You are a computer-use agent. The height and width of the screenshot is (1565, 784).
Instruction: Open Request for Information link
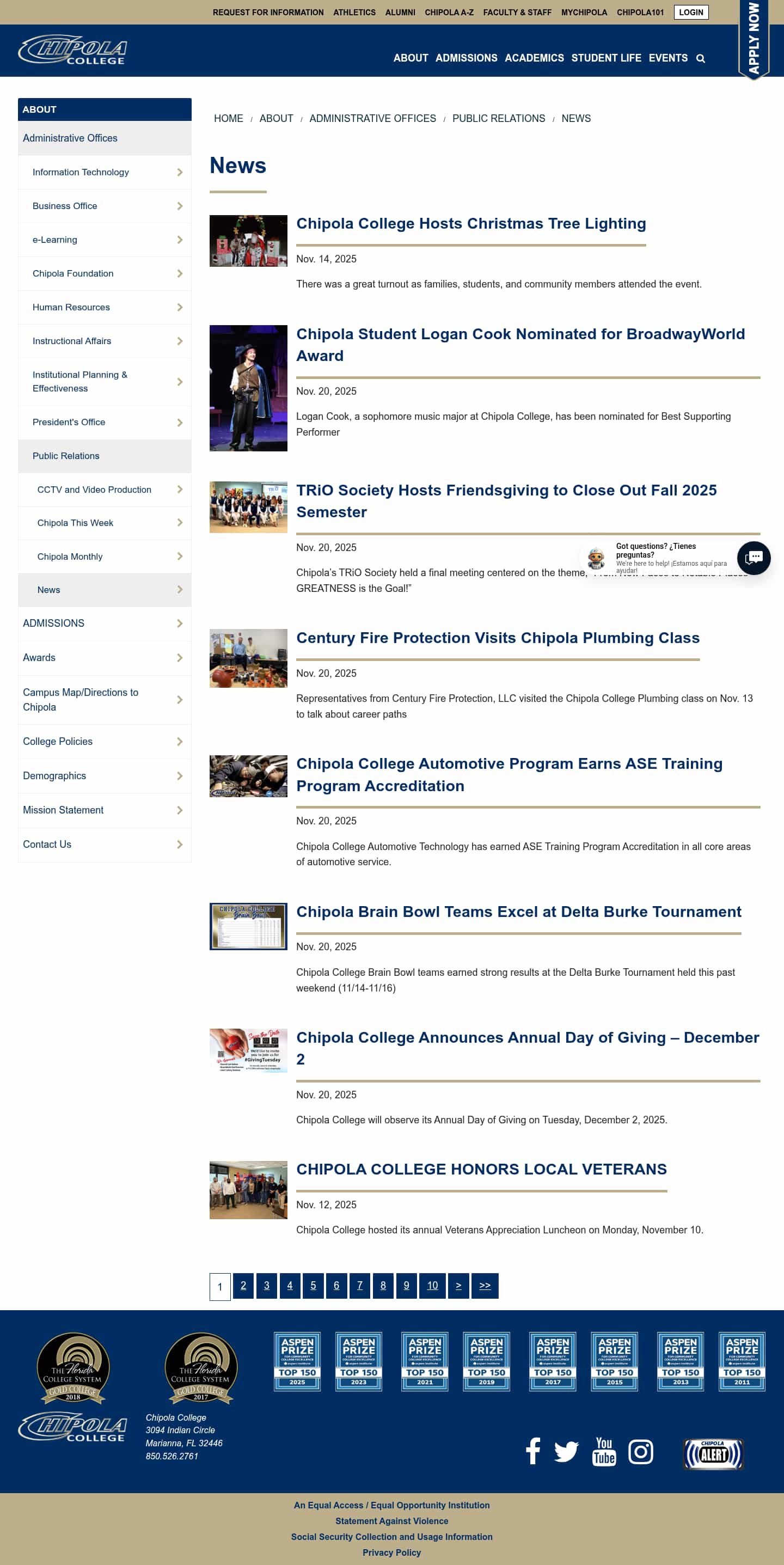(268, 12)
